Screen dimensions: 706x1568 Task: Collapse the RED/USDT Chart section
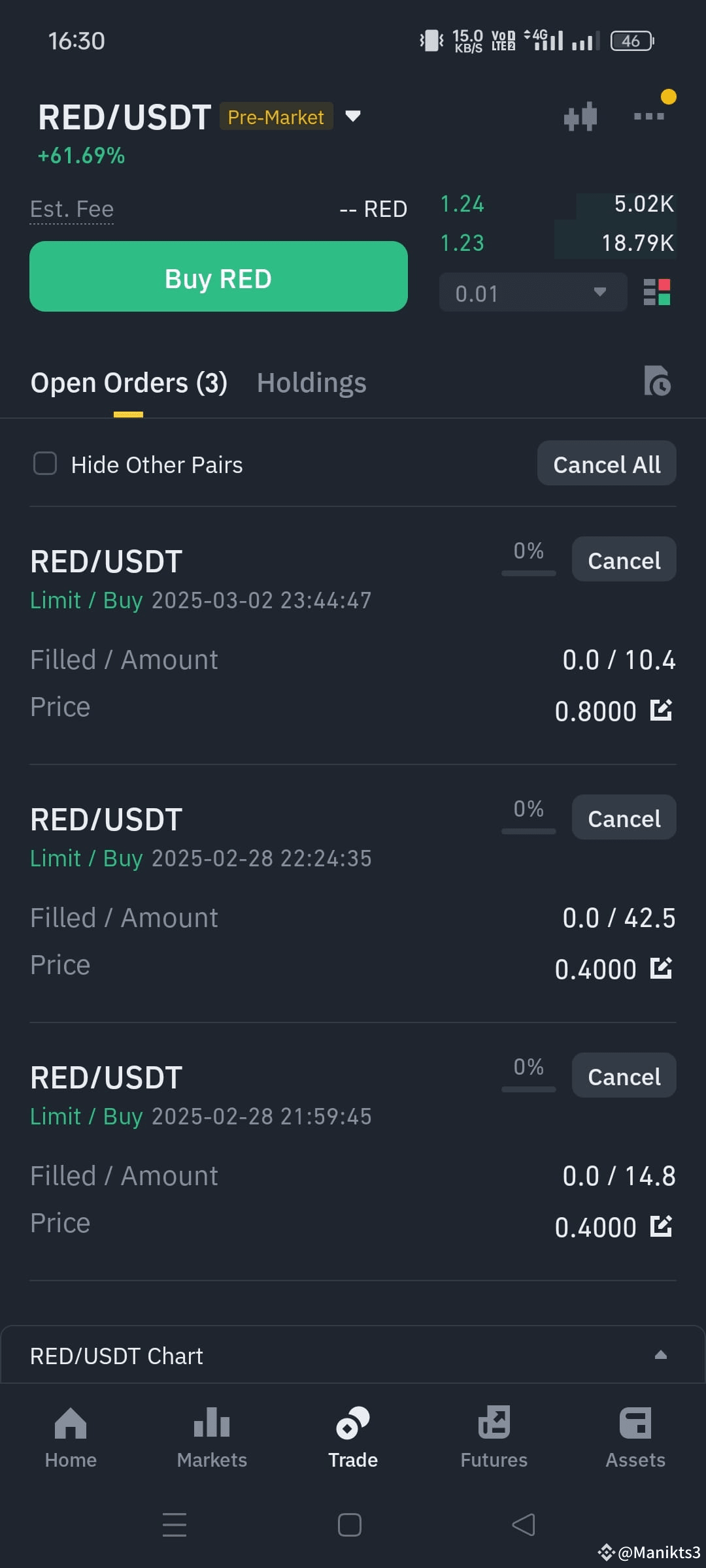(661, 1355)
